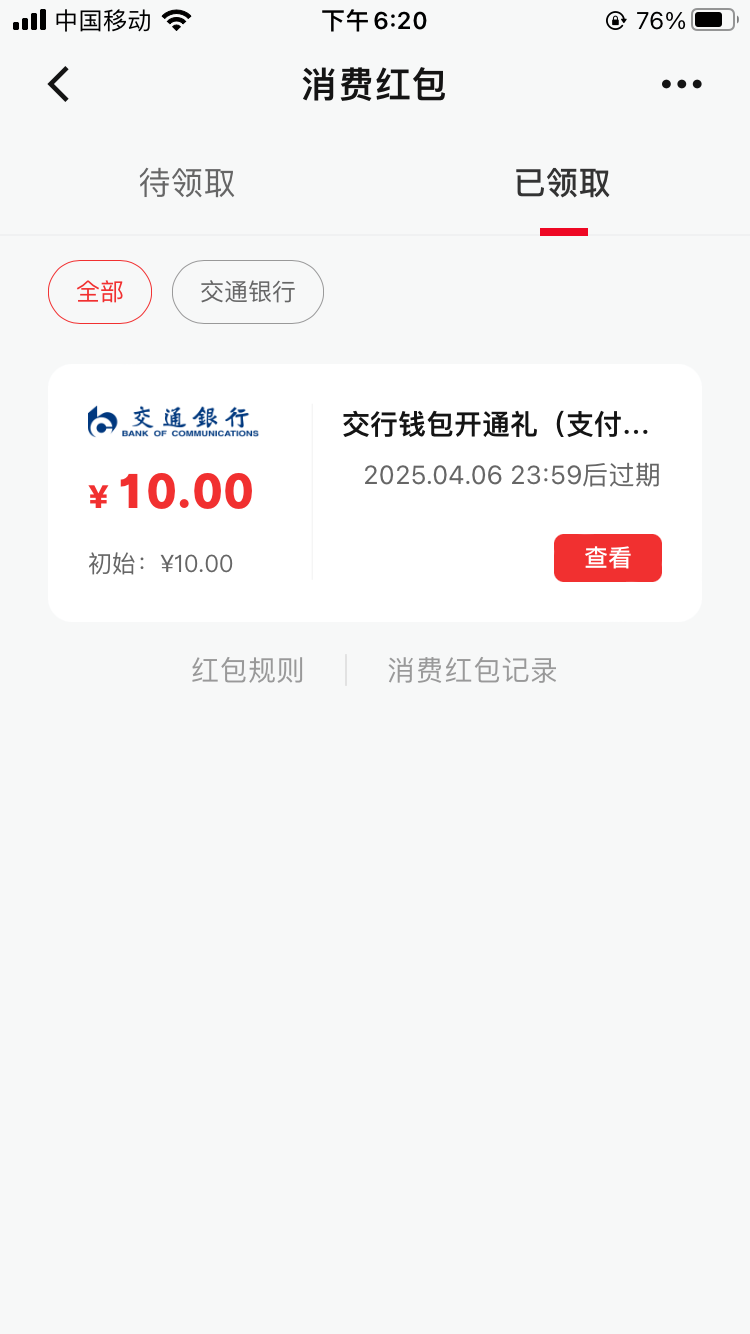View the 红包规则 link
This screenshot has height=1334, width=750.
[247, 670]
